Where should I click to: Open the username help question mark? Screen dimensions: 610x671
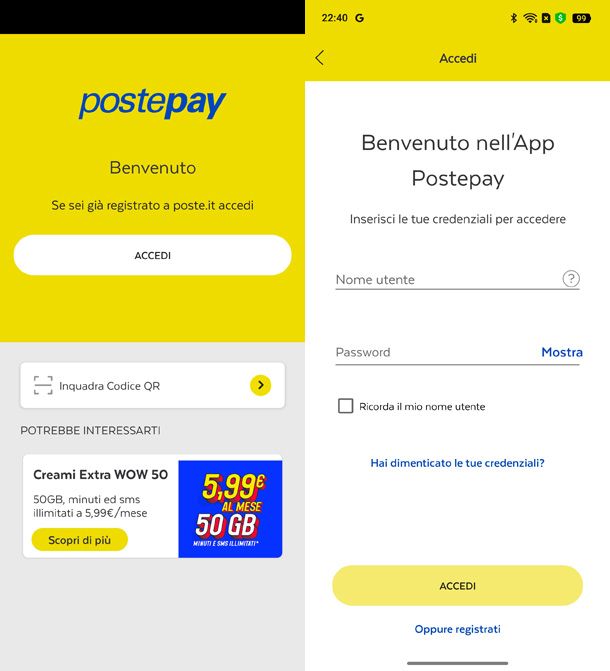pyautogui.click(x=571, y=279)
